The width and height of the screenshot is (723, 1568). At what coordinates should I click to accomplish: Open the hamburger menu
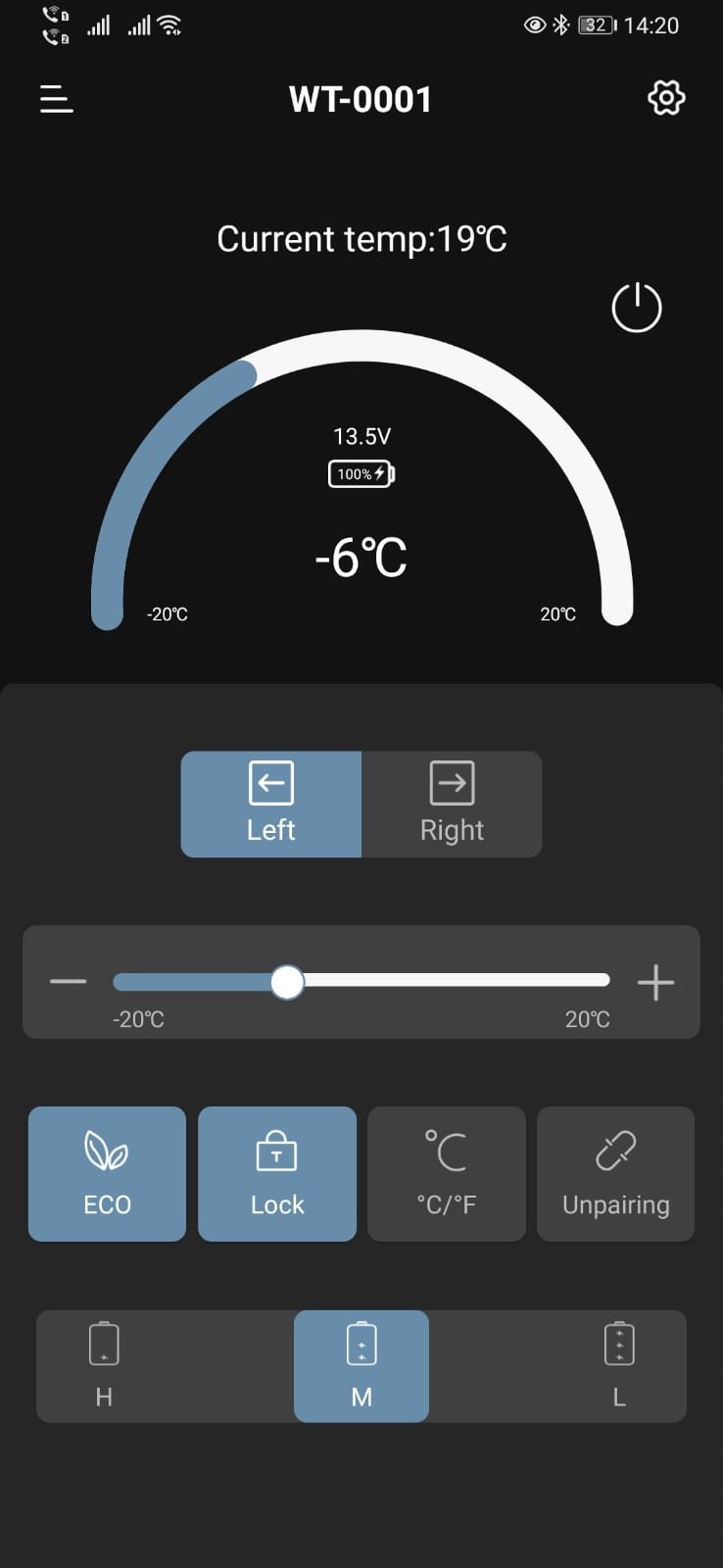point(57,99)
